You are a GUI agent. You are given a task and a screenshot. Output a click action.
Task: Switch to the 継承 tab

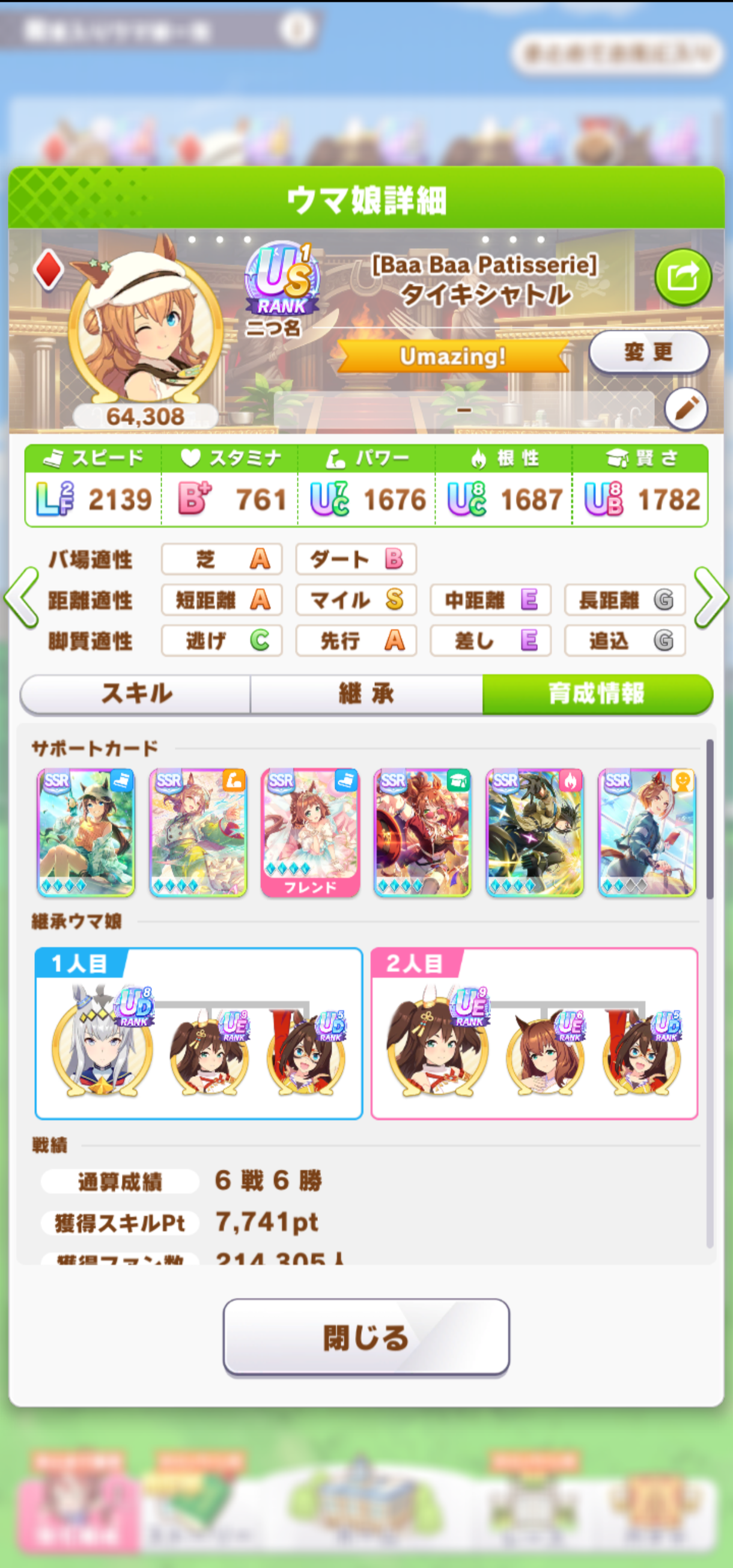(366, 694)
